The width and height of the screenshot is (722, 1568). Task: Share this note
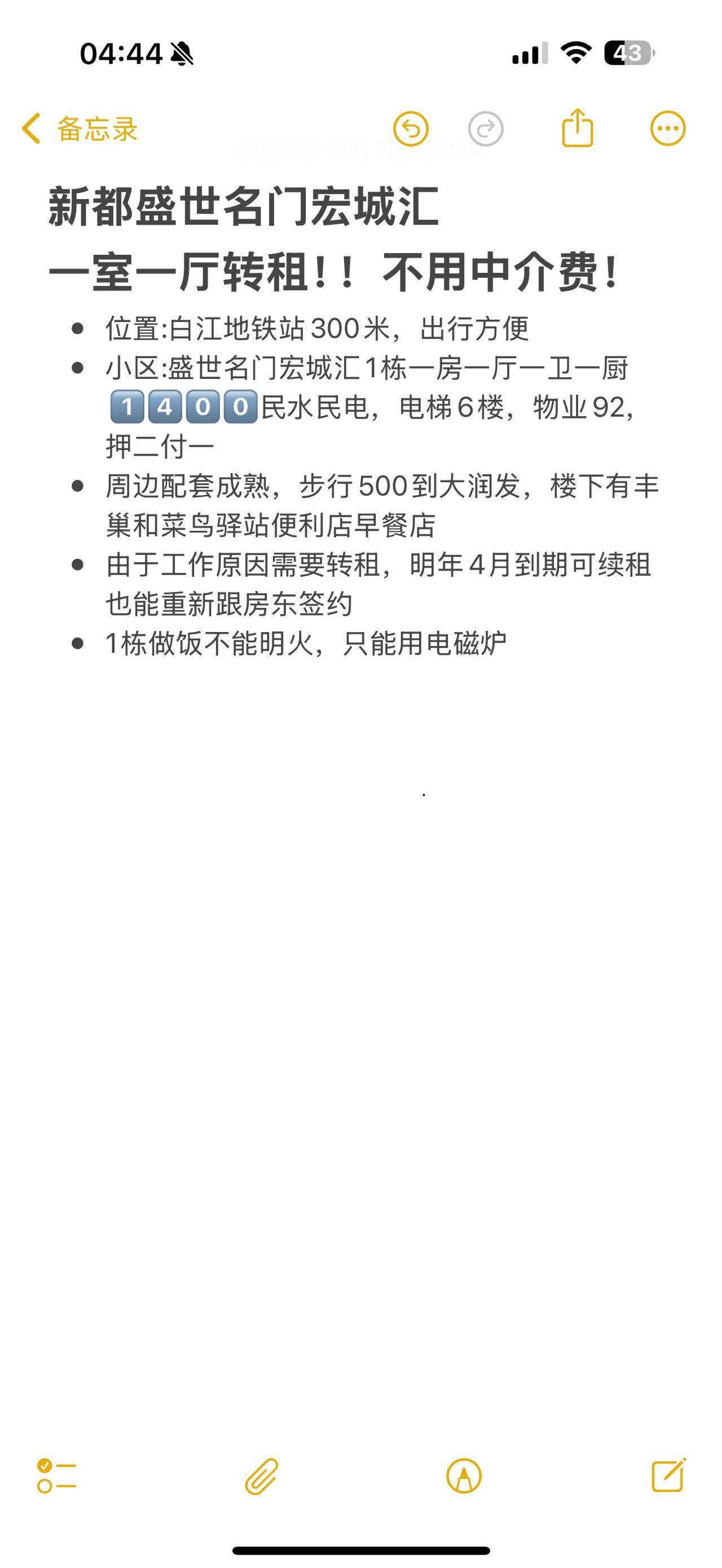[577, 129]
